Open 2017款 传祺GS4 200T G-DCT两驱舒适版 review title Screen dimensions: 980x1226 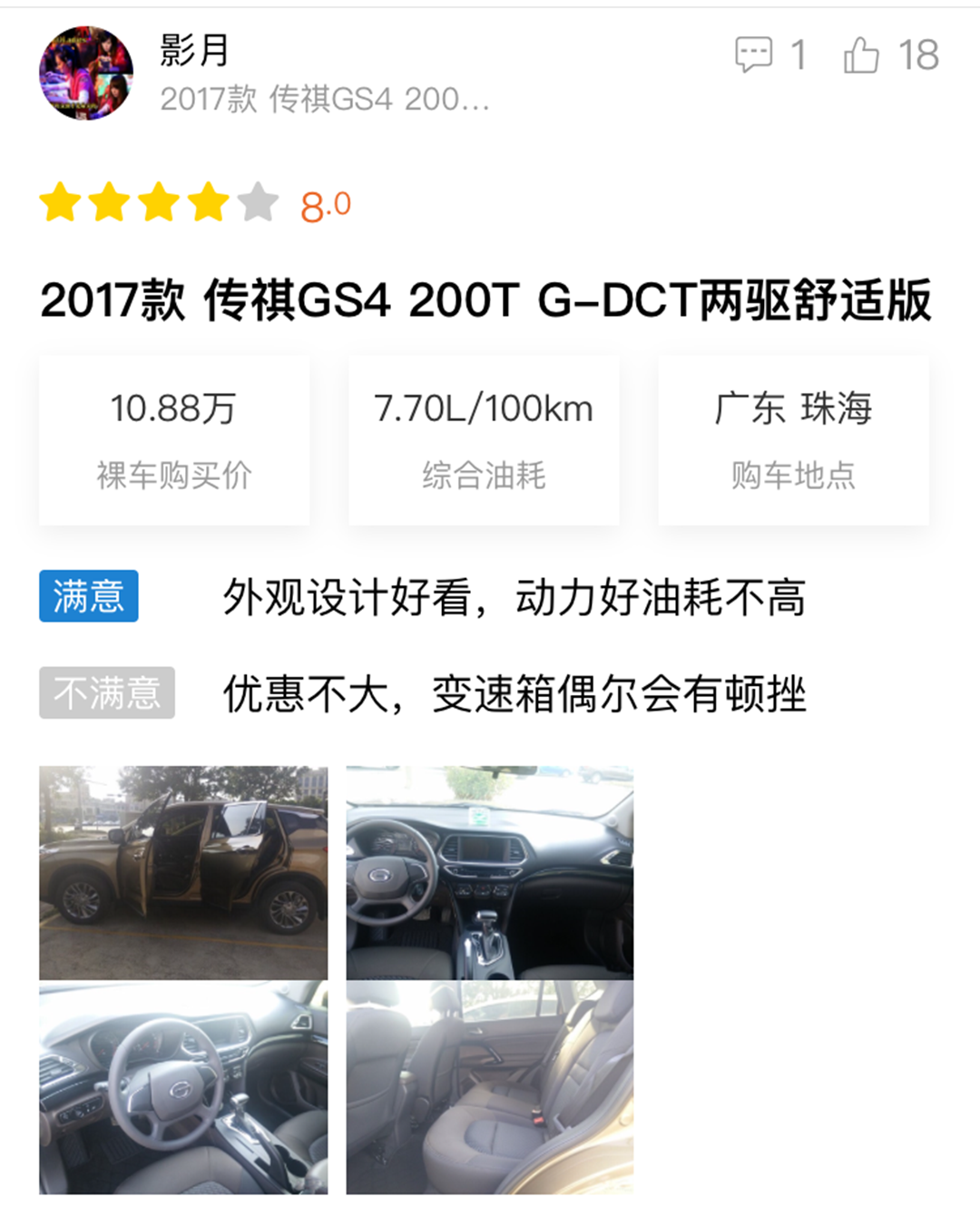click(x=485, y=300)
